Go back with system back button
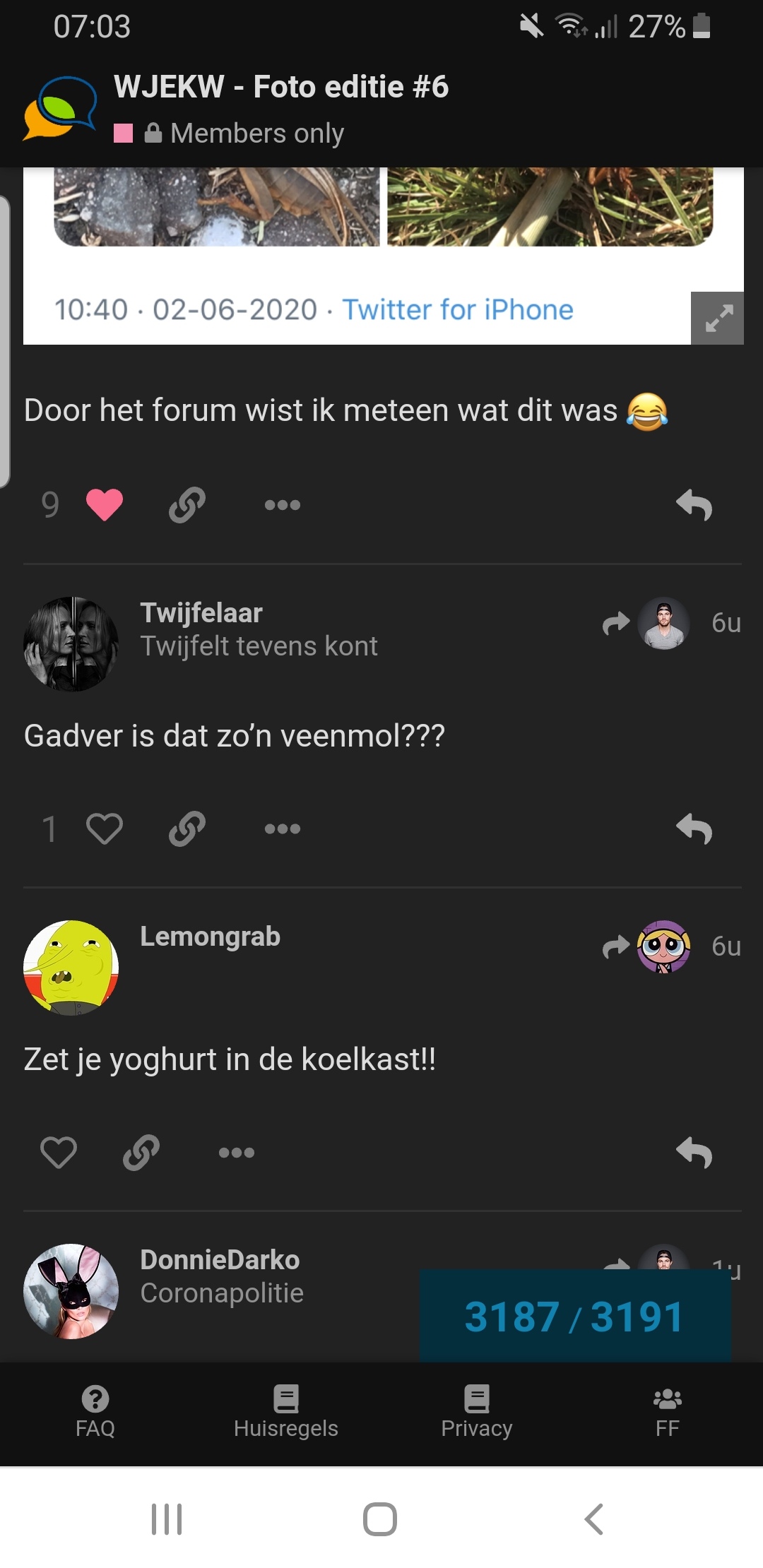763x1568 pixels. point(594,1519)
